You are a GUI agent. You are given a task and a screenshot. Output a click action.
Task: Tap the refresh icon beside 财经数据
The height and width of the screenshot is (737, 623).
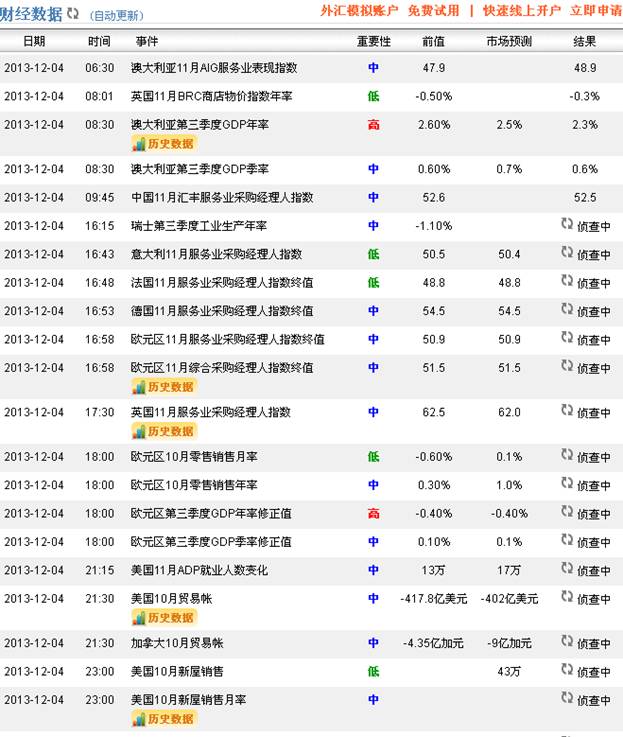[x=73, y=14]
